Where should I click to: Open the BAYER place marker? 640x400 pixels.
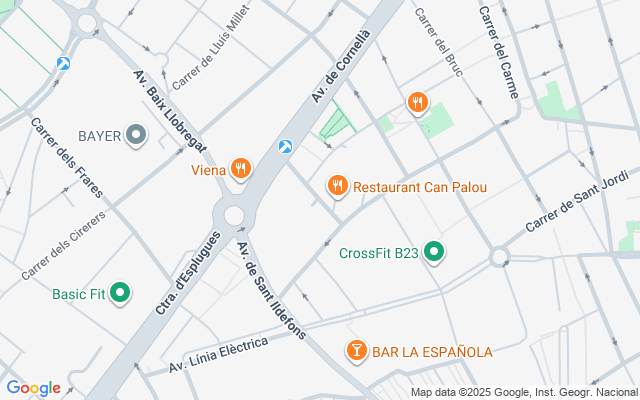[136, 135]
